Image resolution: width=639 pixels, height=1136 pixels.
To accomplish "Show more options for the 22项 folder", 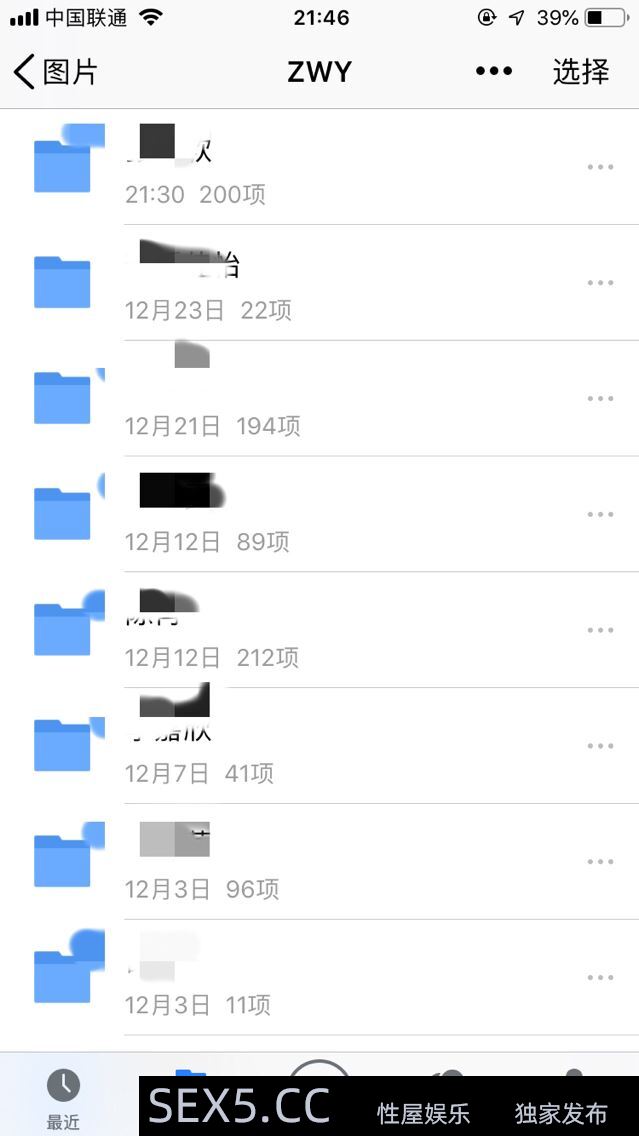I will 600,283.
